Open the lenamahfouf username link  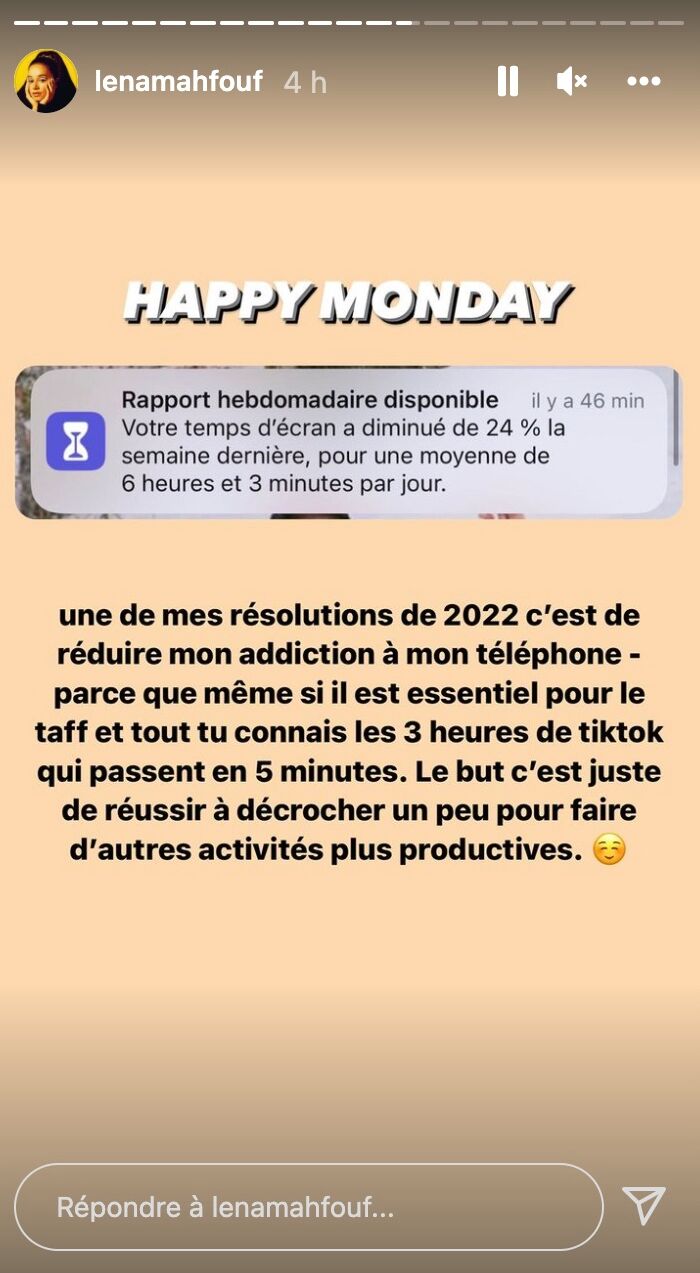pyautogui.click(x=178, y=81)
